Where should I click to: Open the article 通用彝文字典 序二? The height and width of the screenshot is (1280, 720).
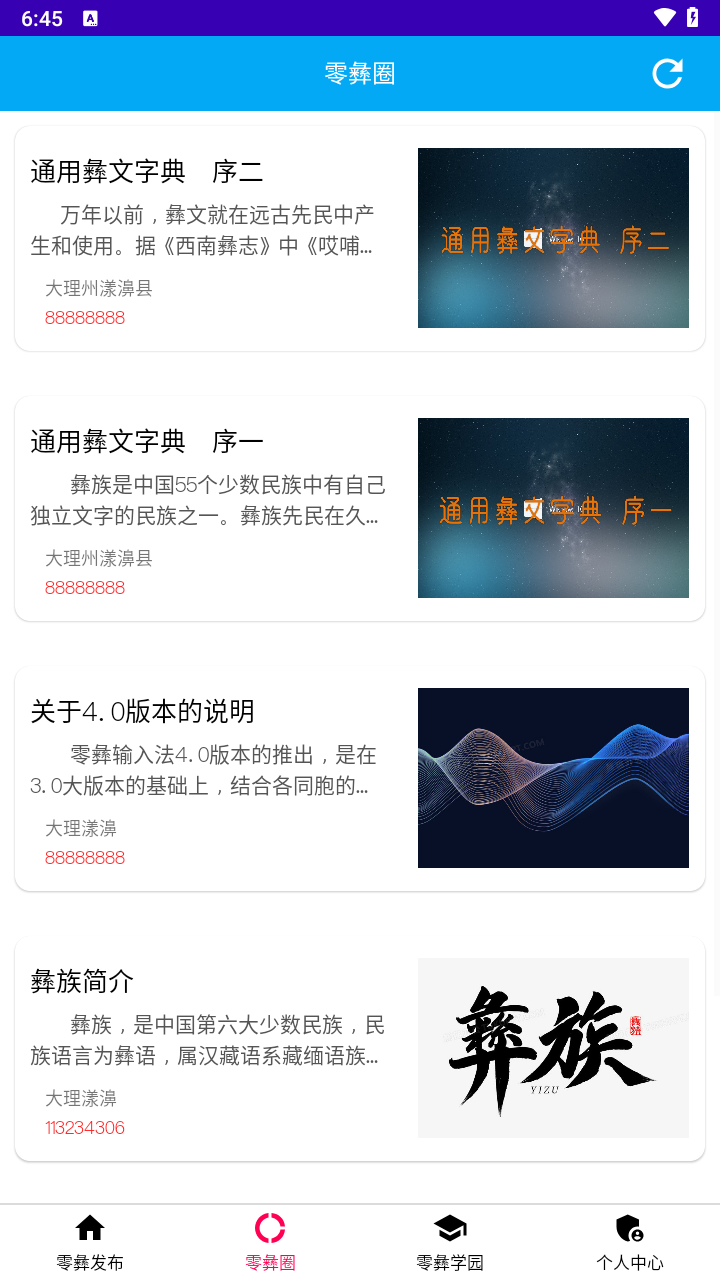coord(146,171)
